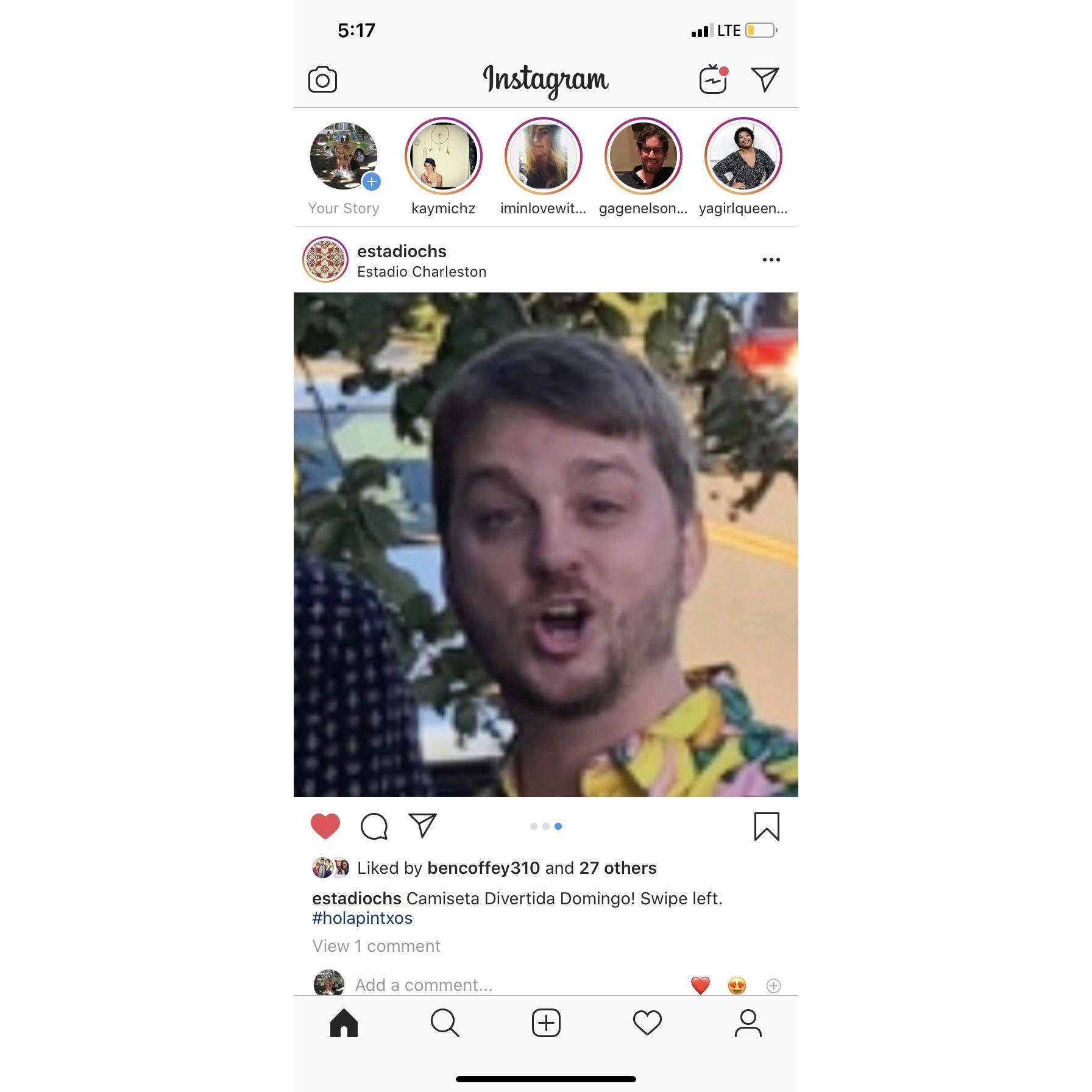View yagirlqueen's story
Viewport: 1092px width, 1092px height.
click(x=743, y=156)
